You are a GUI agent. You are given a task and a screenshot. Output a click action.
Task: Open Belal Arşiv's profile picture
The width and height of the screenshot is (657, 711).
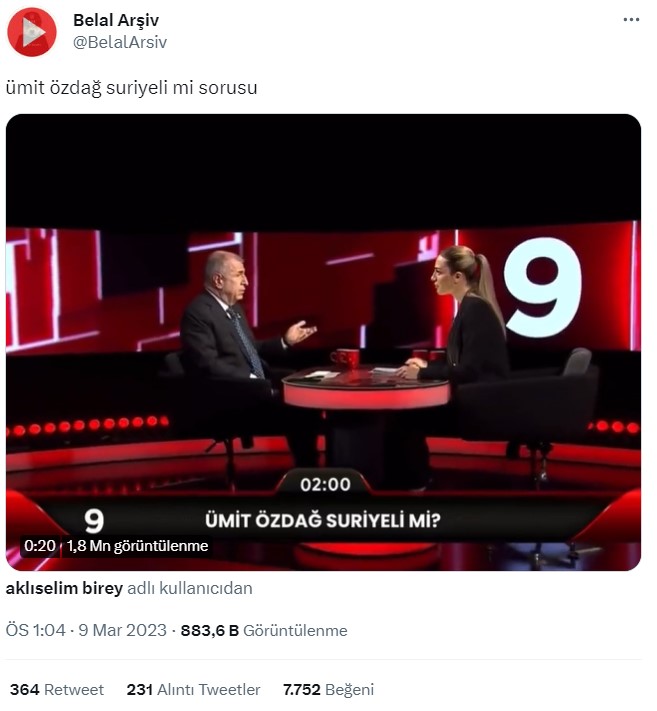click(x=32, y=32)
